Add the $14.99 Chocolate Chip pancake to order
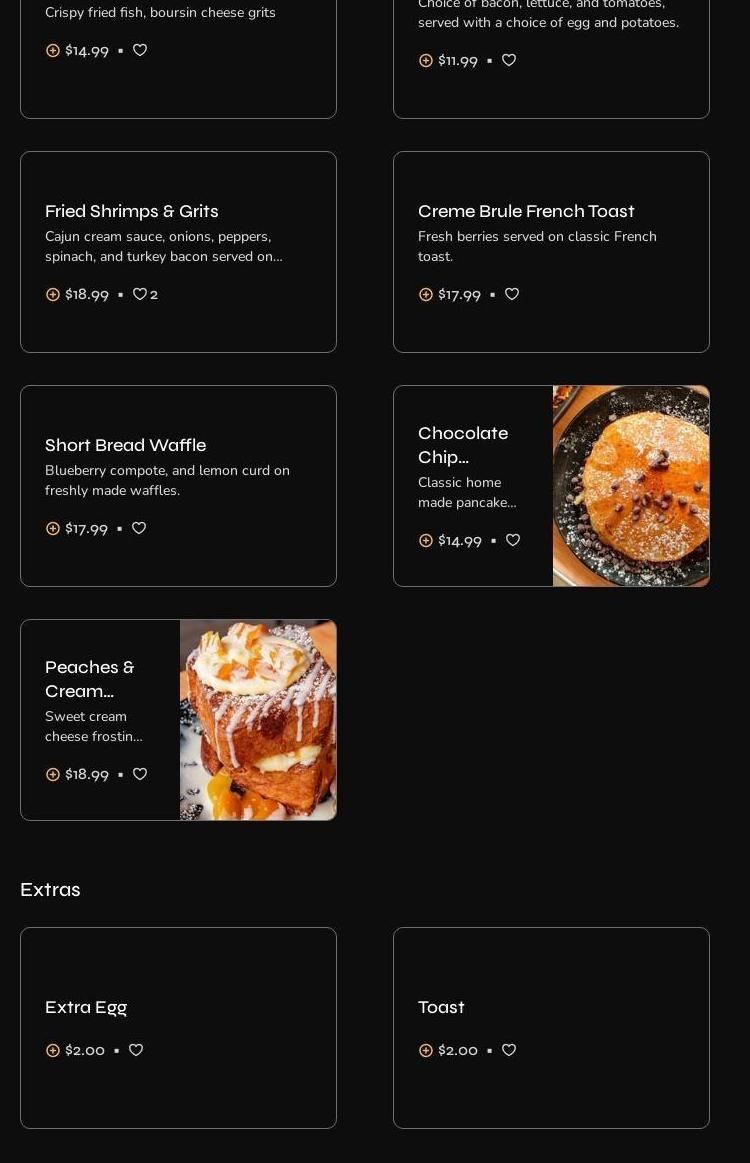 tap(426, 541)
